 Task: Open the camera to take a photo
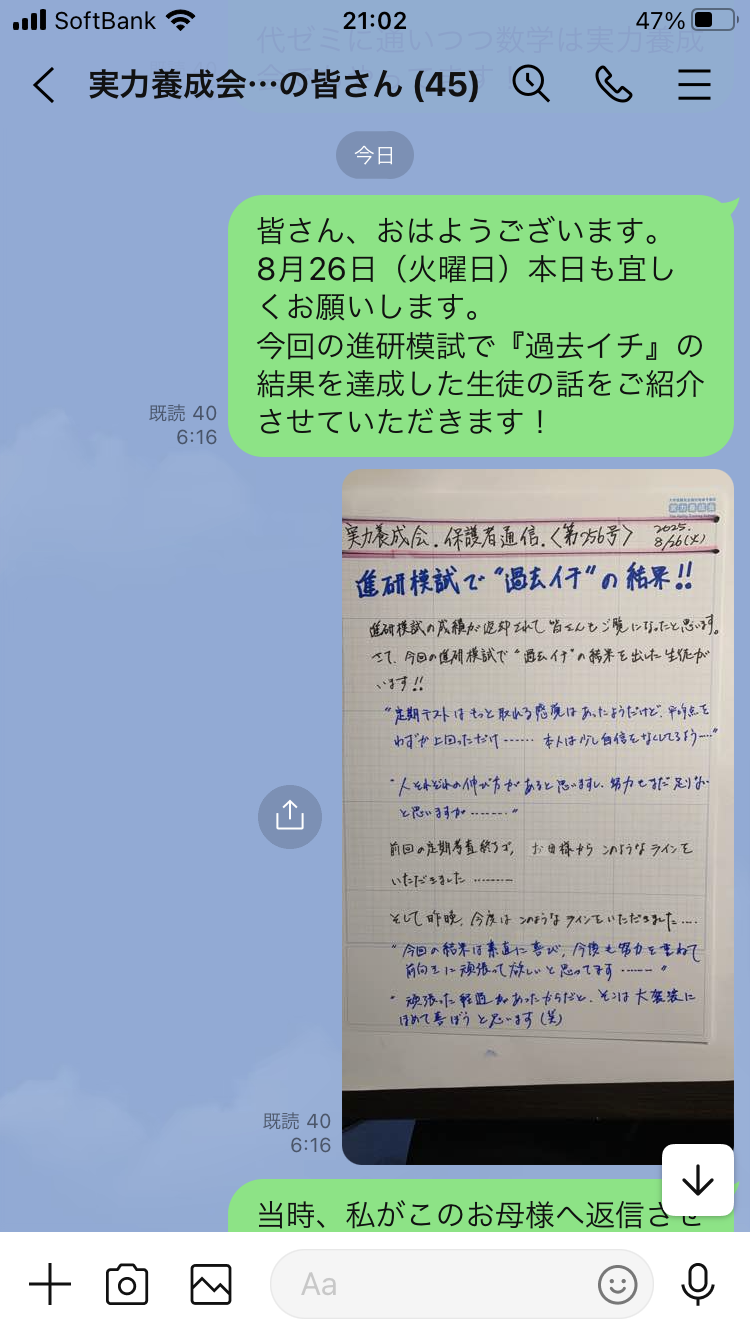point(127,1284)
